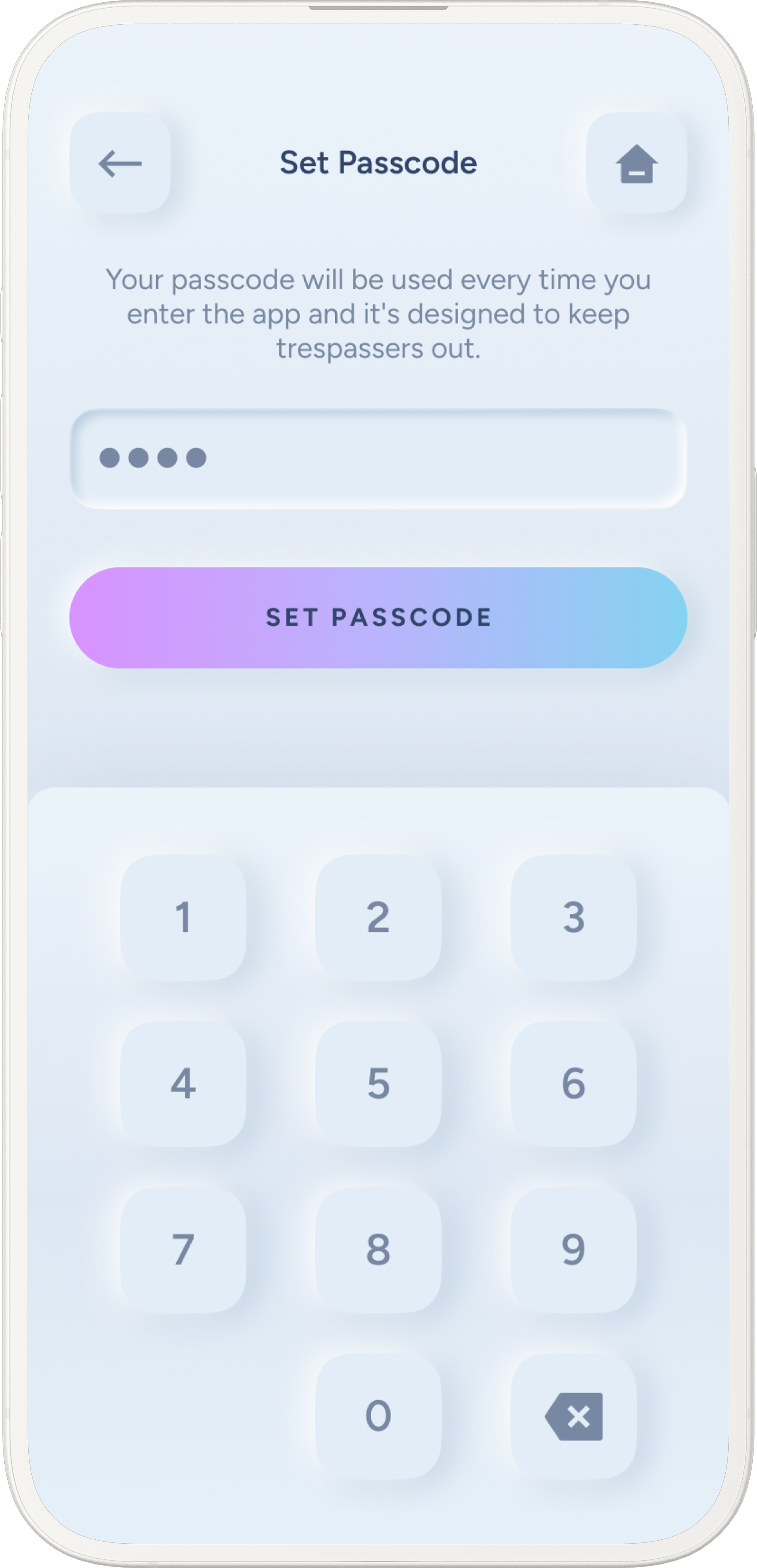Screen dimensions: 757x1568
Task: Tap the gradient button to confirm passcode
Action: 378,617
